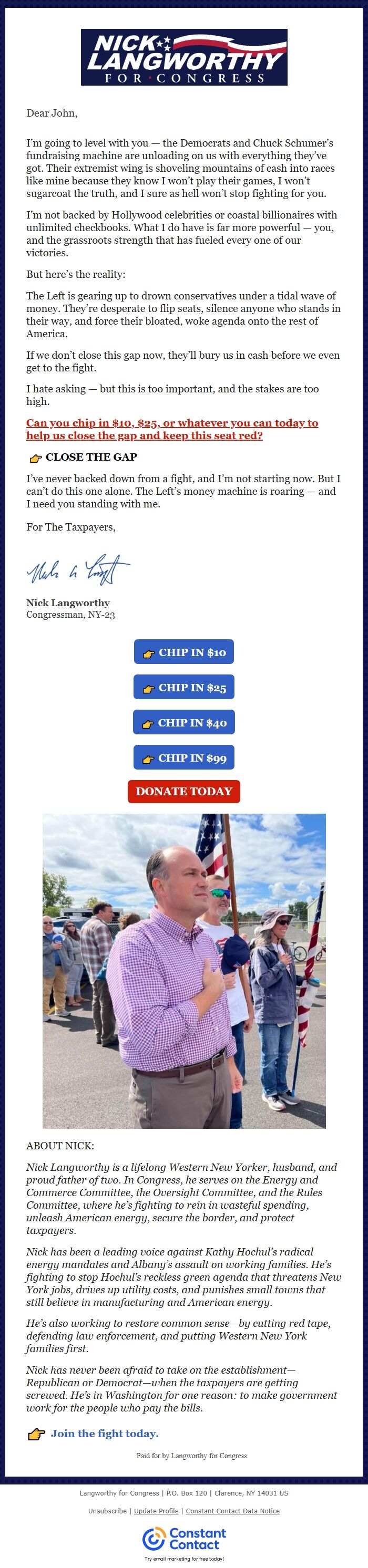Open the underlined chip in $10, $25 link
The image size is (368, 1568).
(172, 429)
